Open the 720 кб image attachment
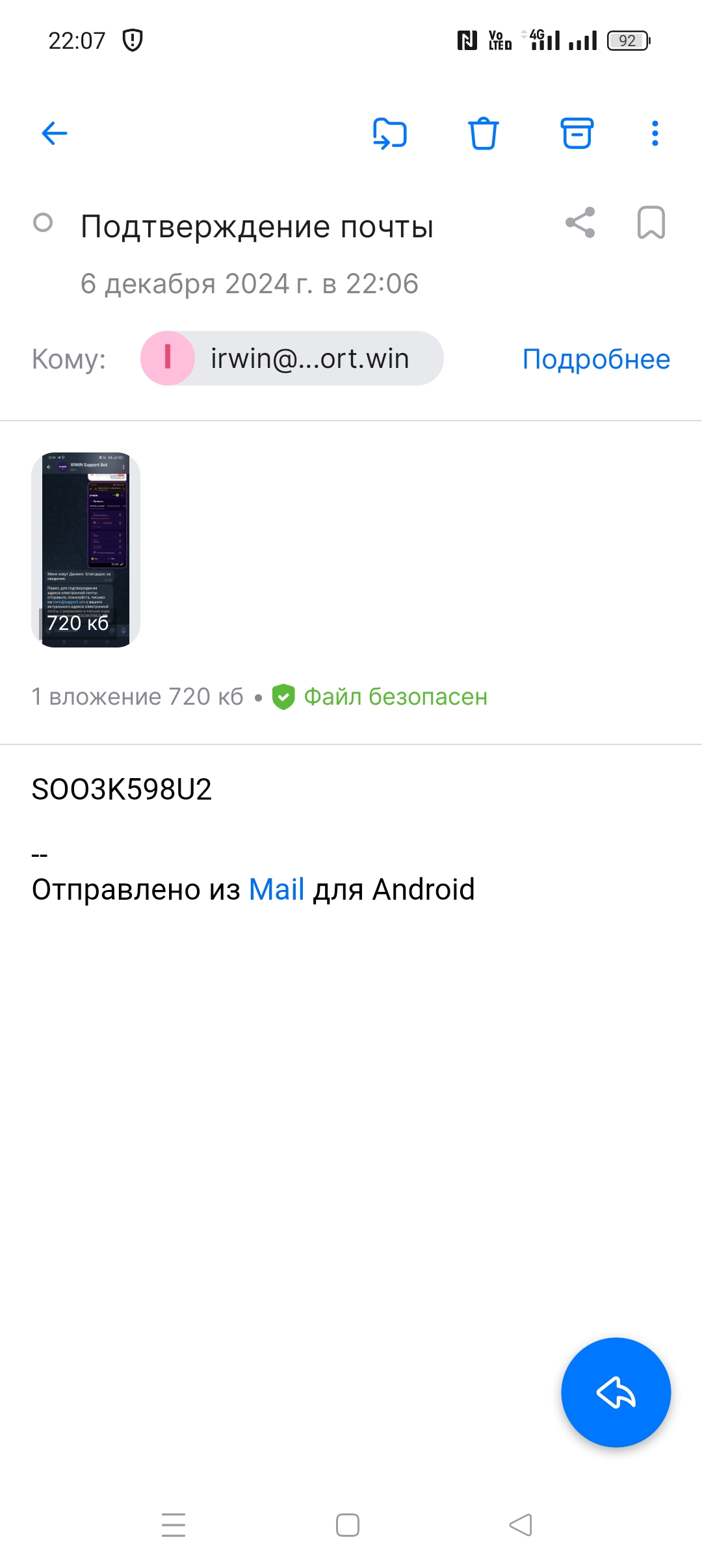This screenshot has height=1568, width=702. click(x=86, y=550)
